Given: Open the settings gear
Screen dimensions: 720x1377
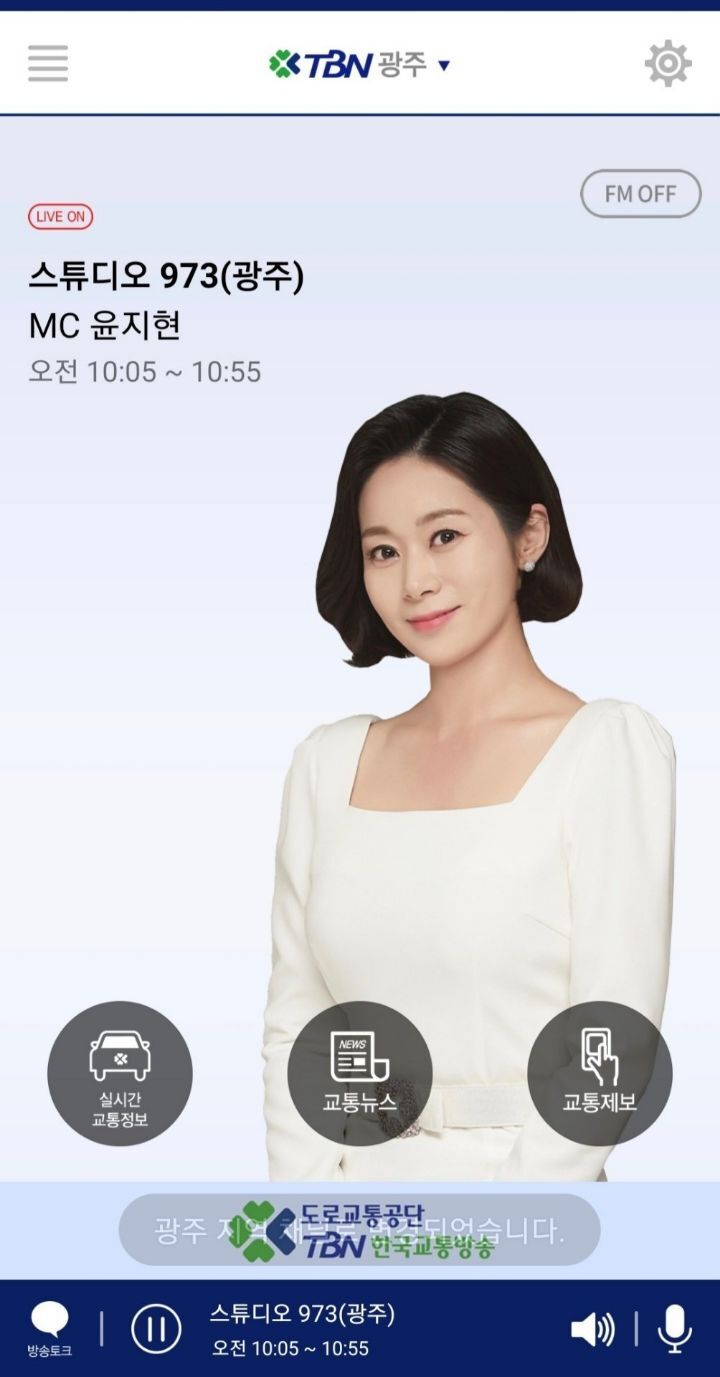Looking at the screenshot, I should 667,64.
